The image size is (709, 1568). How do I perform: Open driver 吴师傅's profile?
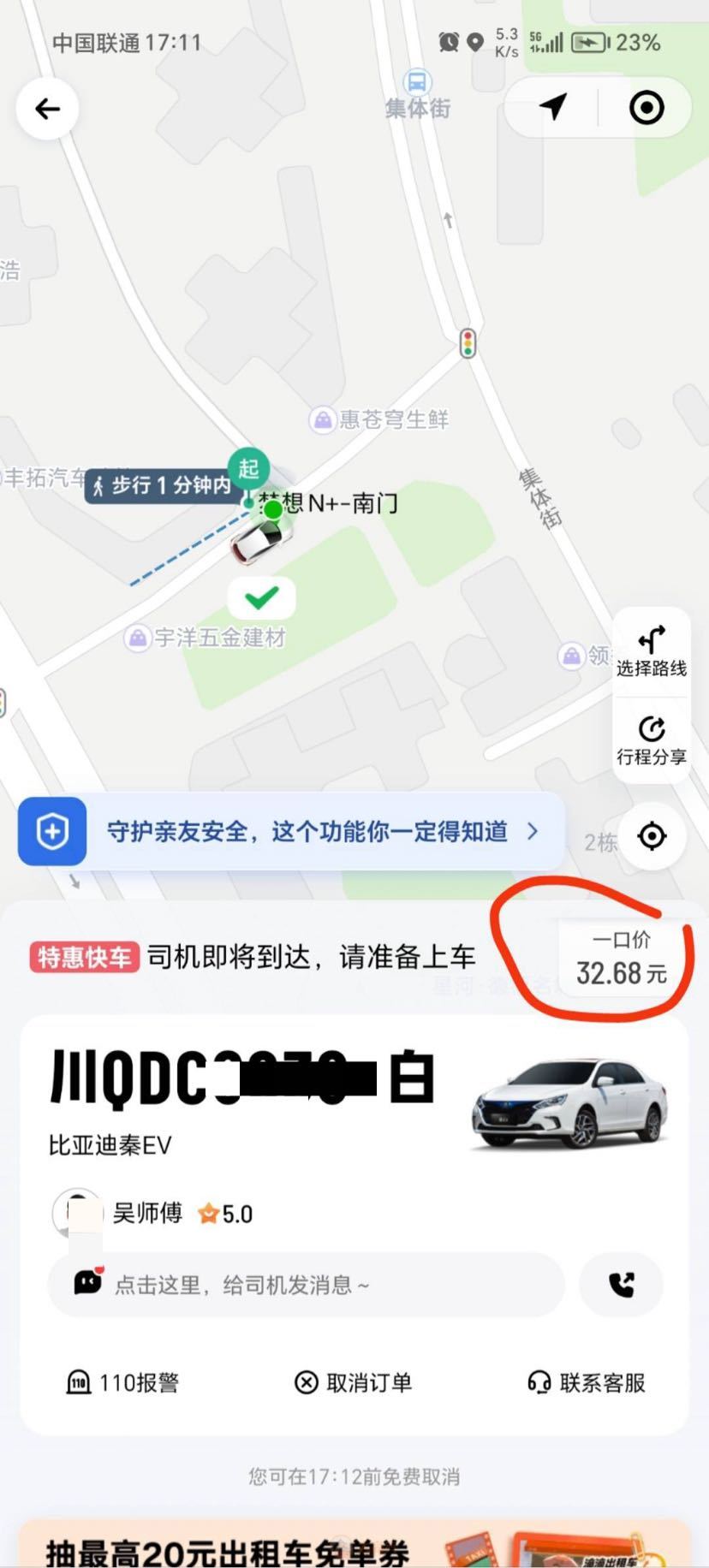147,1213
